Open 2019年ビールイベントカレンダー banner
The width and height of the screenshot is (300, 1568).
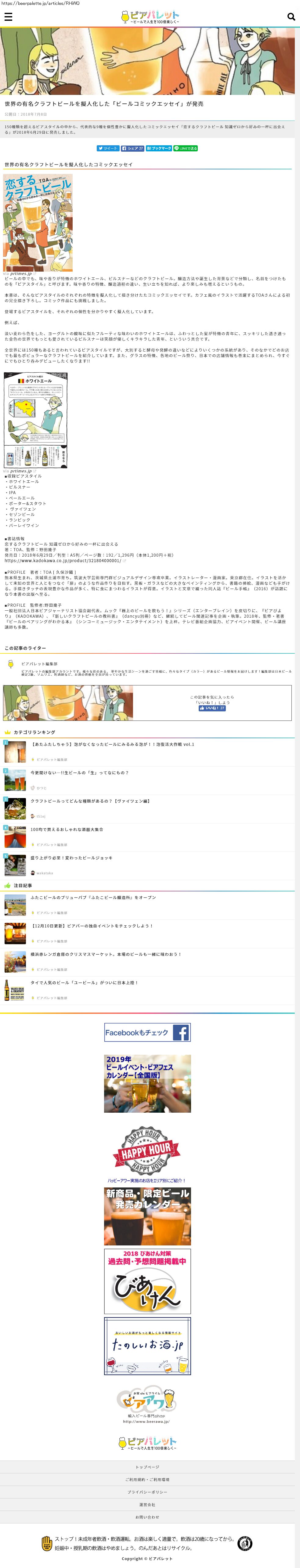[147, 1083]
